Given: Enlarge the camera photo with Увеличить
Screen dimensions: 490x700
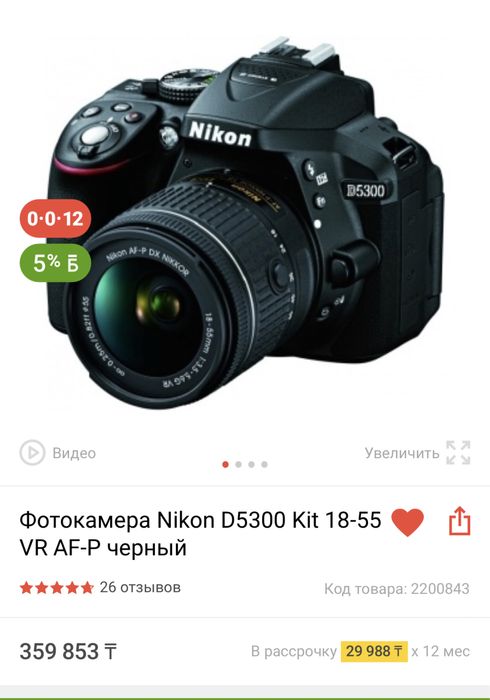Looking at the screenshot, I should (x=417, y=453).
